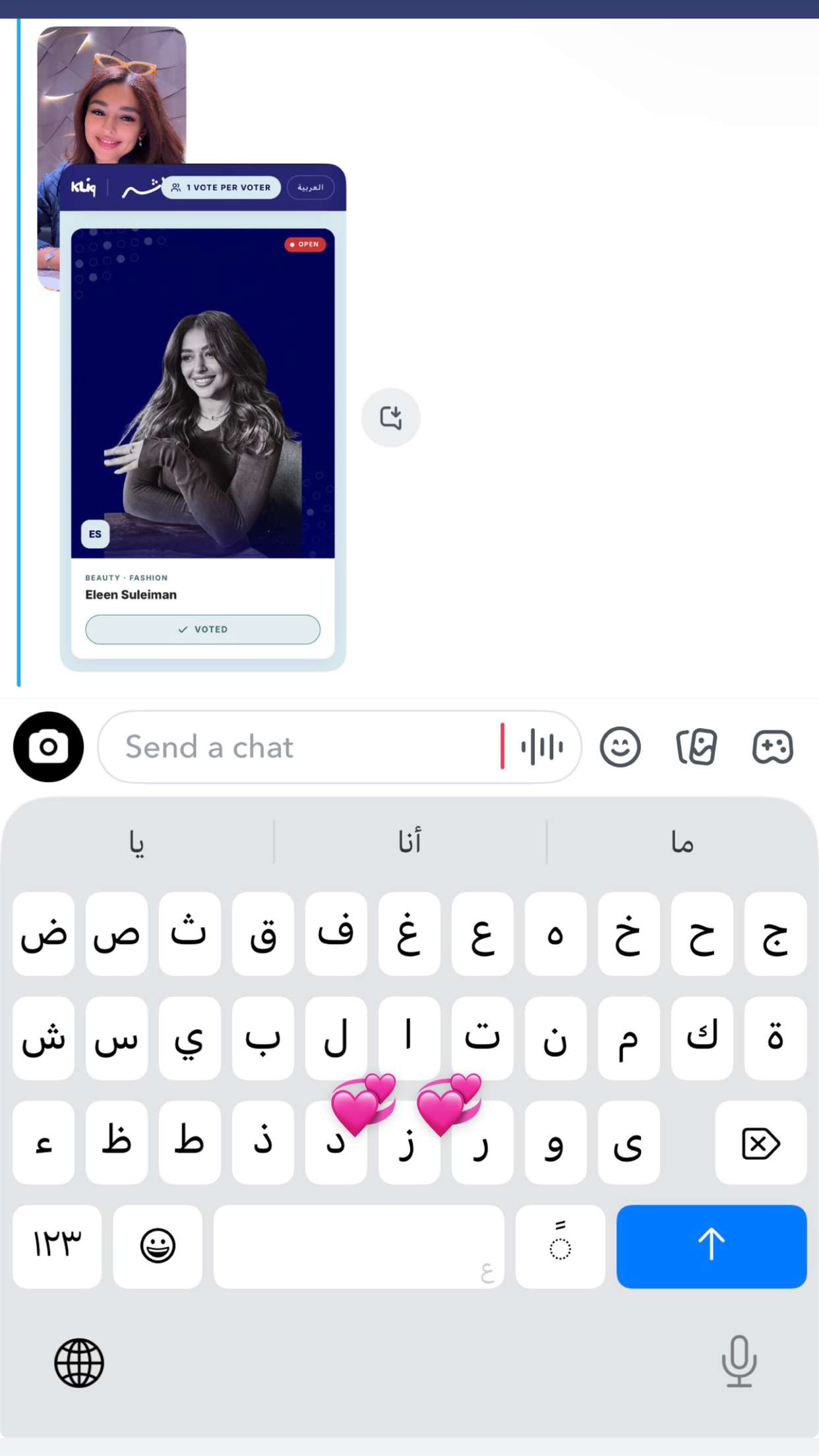819x1456 pixels.
Task: Open the keyboard's emoji face key
Action: pos(158,1246)
